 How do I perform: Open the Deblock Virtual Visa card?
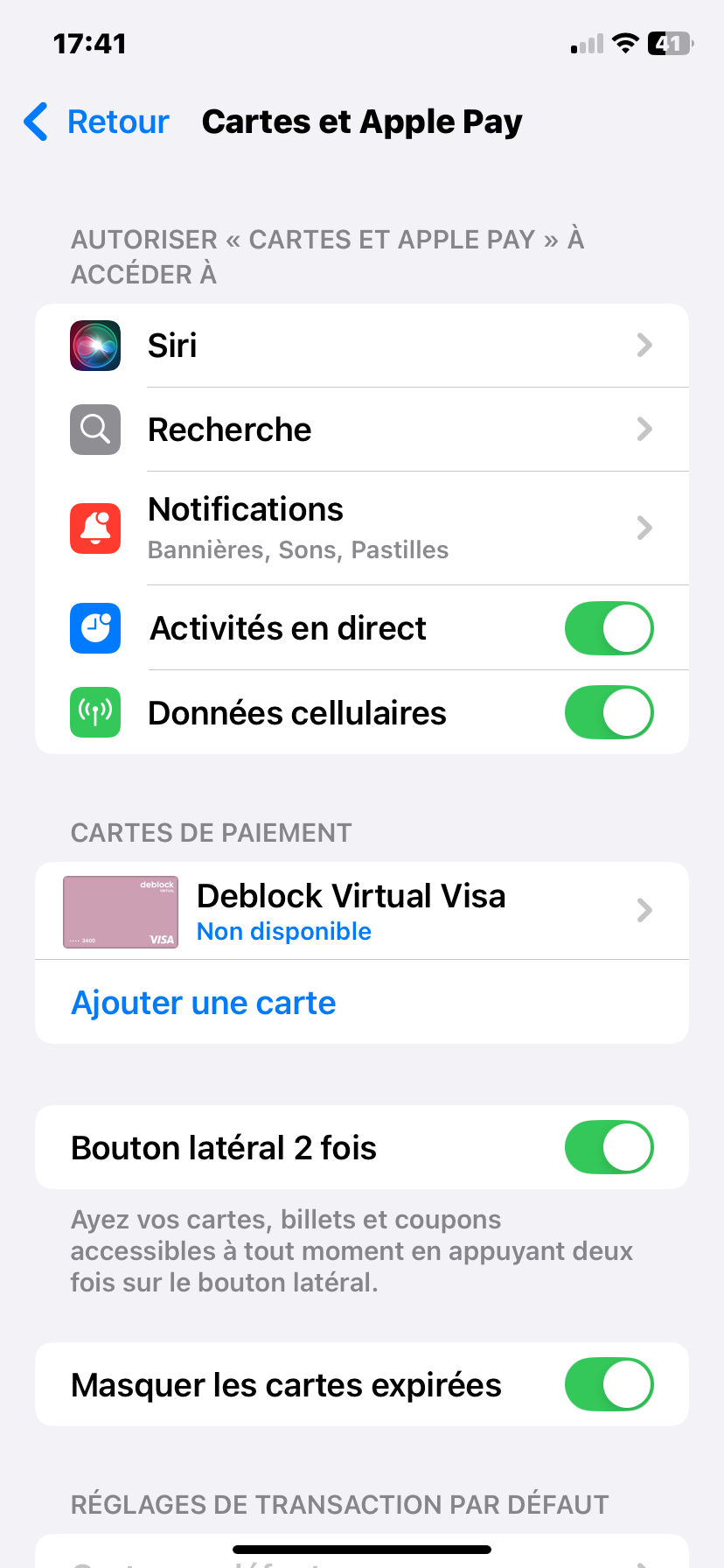(x=361, y=911)
